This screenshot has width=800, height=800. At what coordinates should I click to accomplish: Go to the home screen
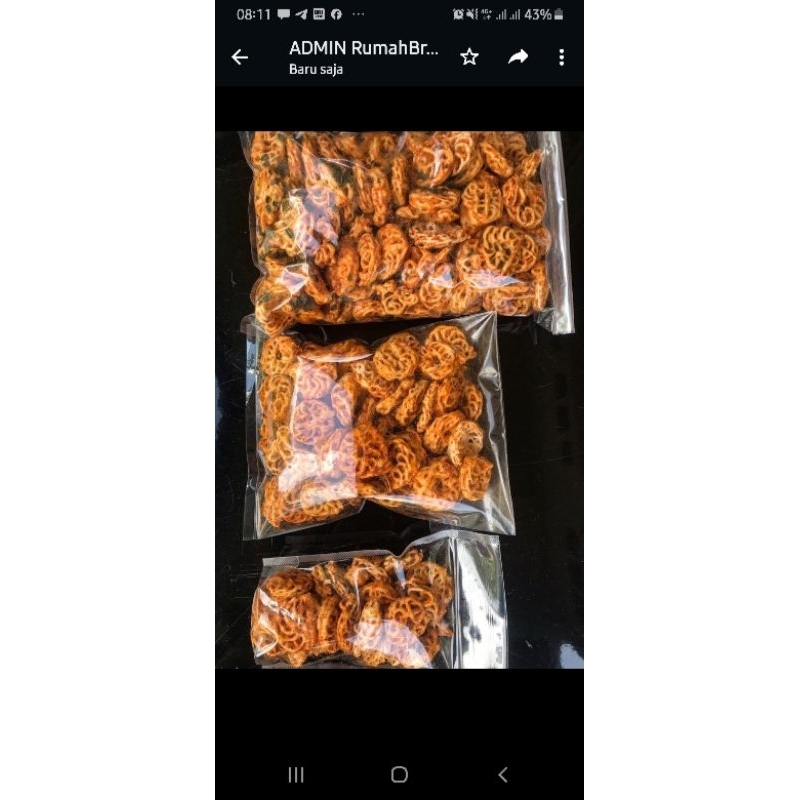tap(399, 774)
